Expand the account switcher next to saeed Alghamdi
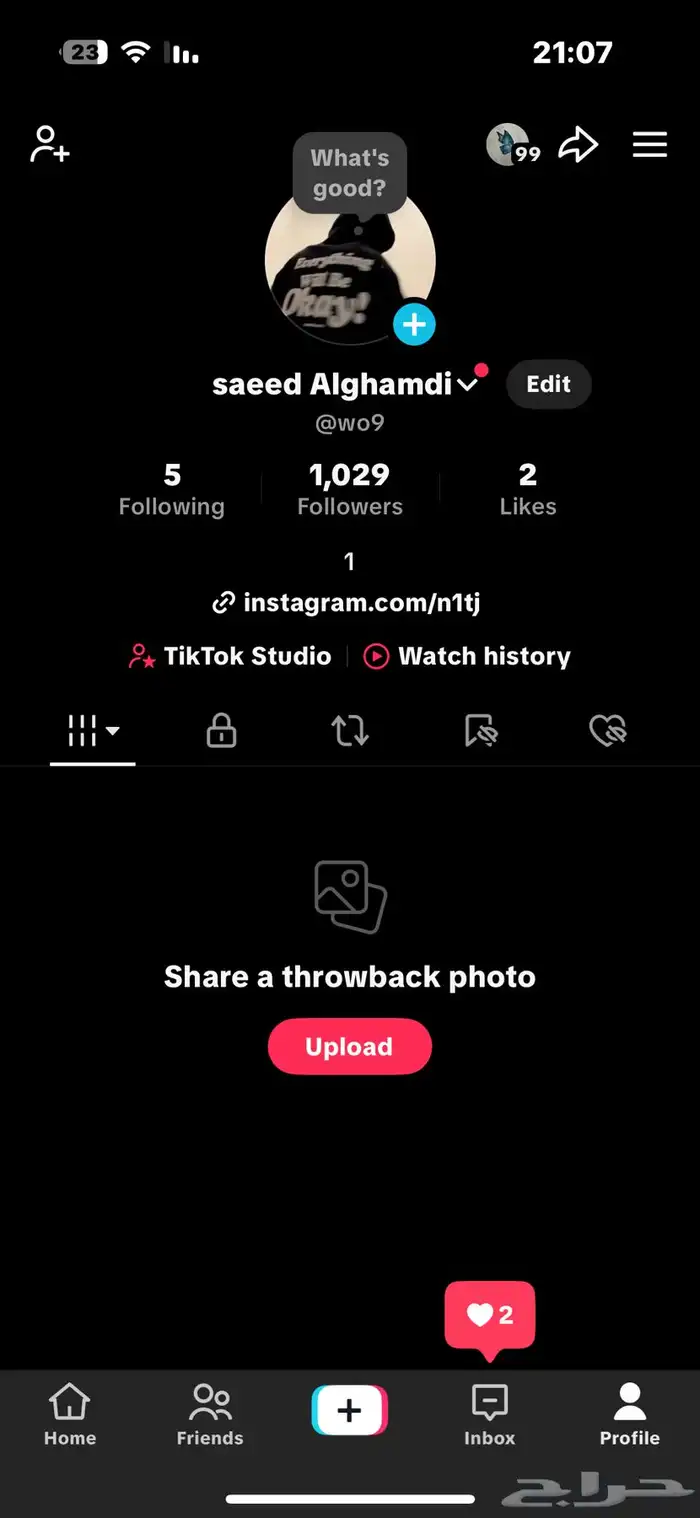The width and height of the screenshot is (700, 1518). 467,385
